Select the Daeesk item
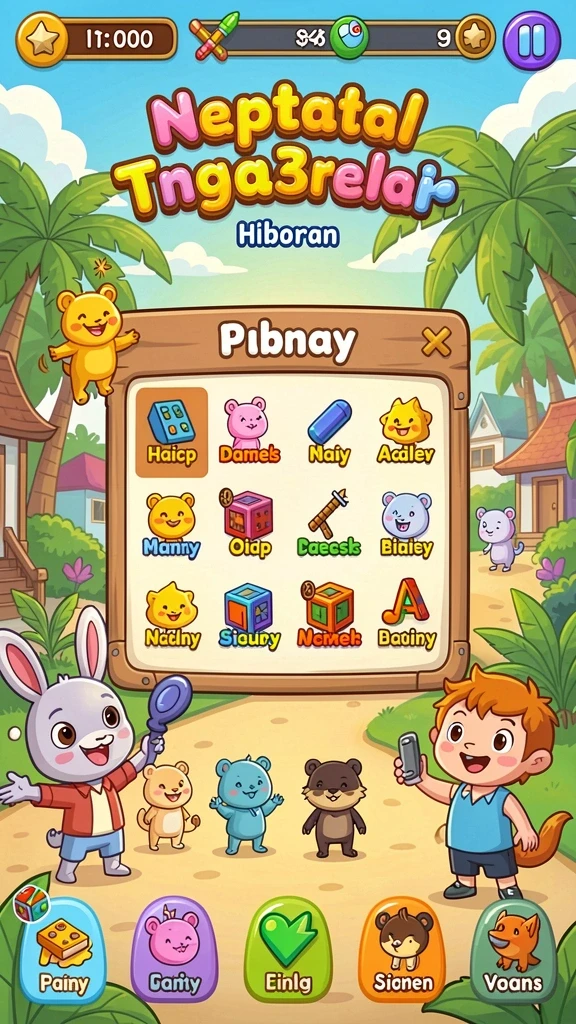 (x=328, y=524)
